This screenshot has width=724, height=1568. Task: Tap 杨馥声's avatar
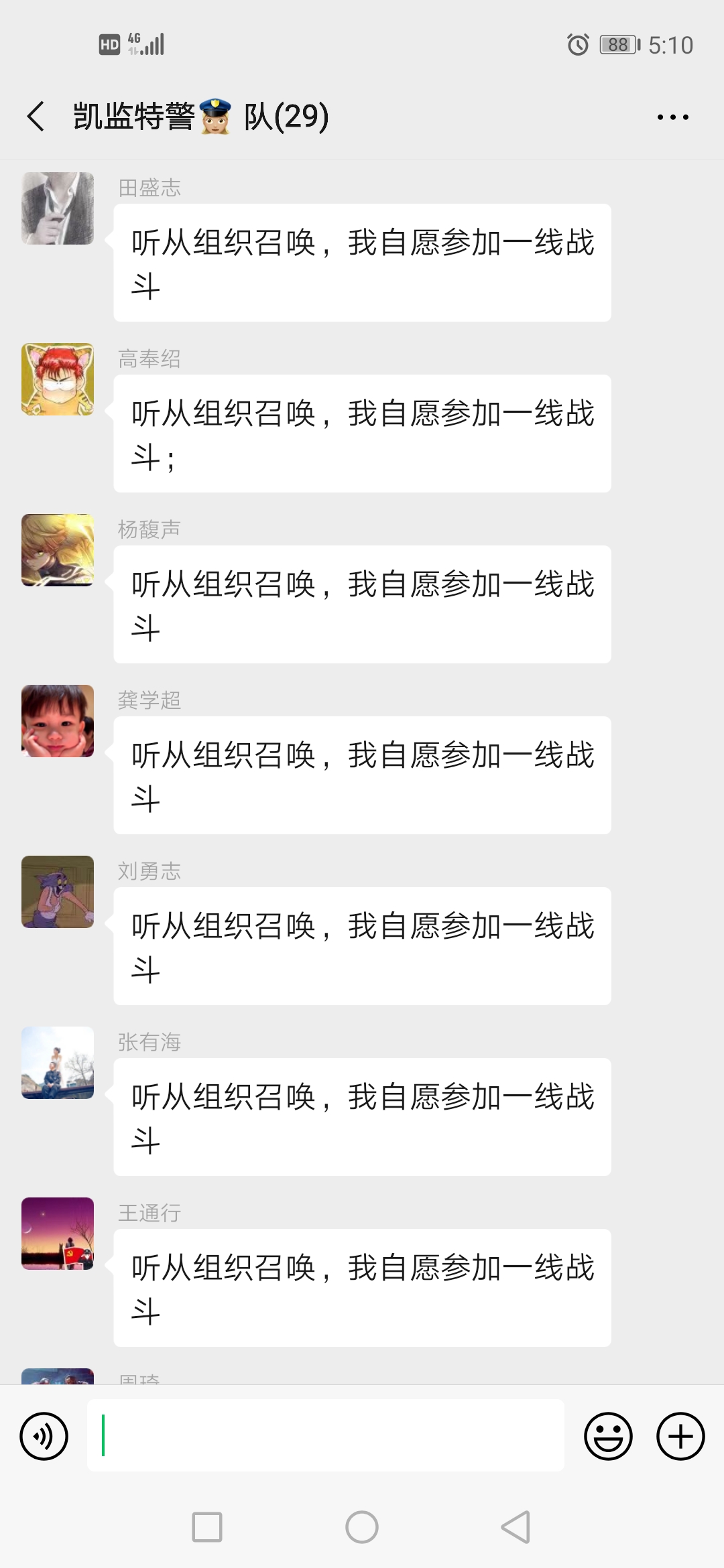pos(58,550)
